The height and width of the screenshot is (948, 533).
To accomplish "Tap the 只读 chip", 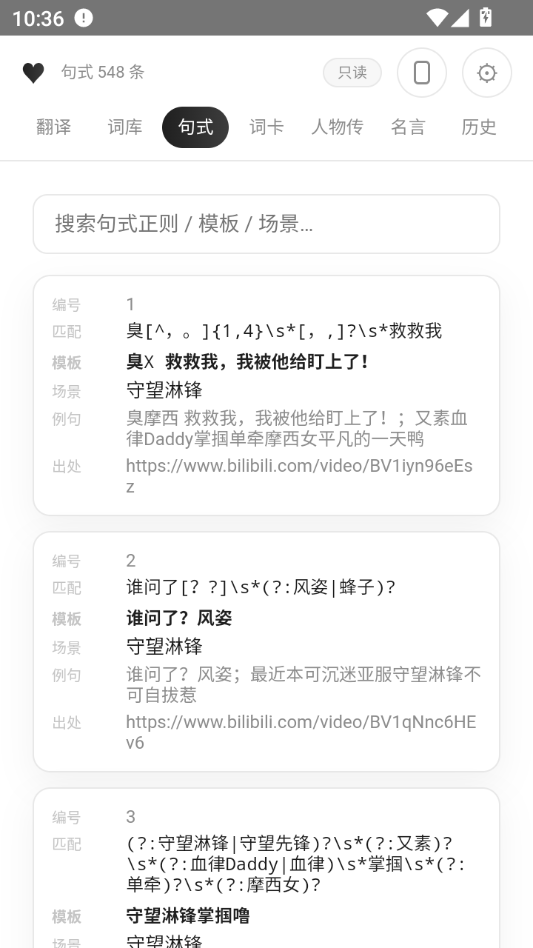I will (x=352, y=73).
